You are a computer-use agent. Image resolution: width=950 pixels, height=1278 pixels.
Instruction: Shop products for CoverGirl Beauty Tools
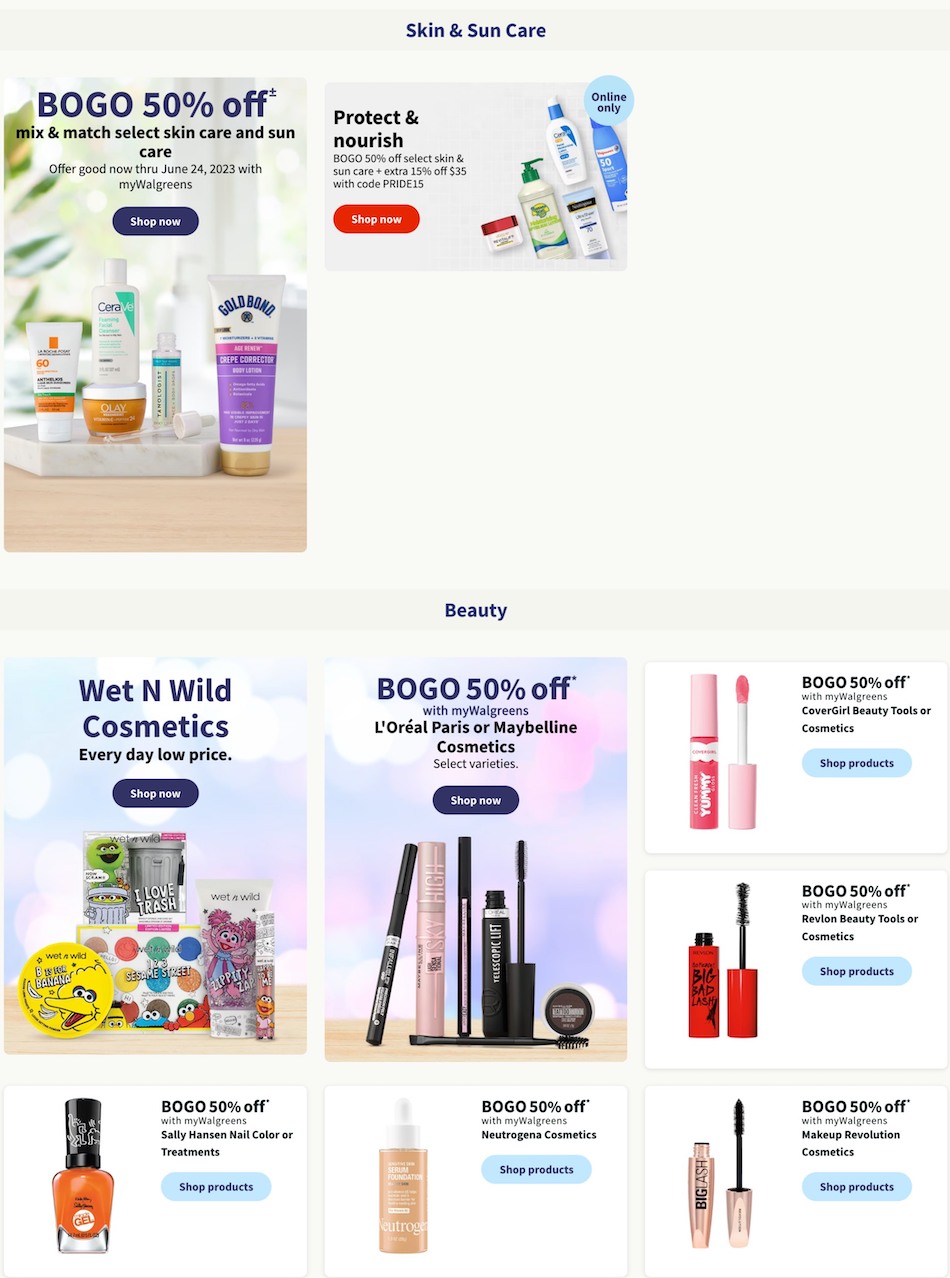coord(856,763)
